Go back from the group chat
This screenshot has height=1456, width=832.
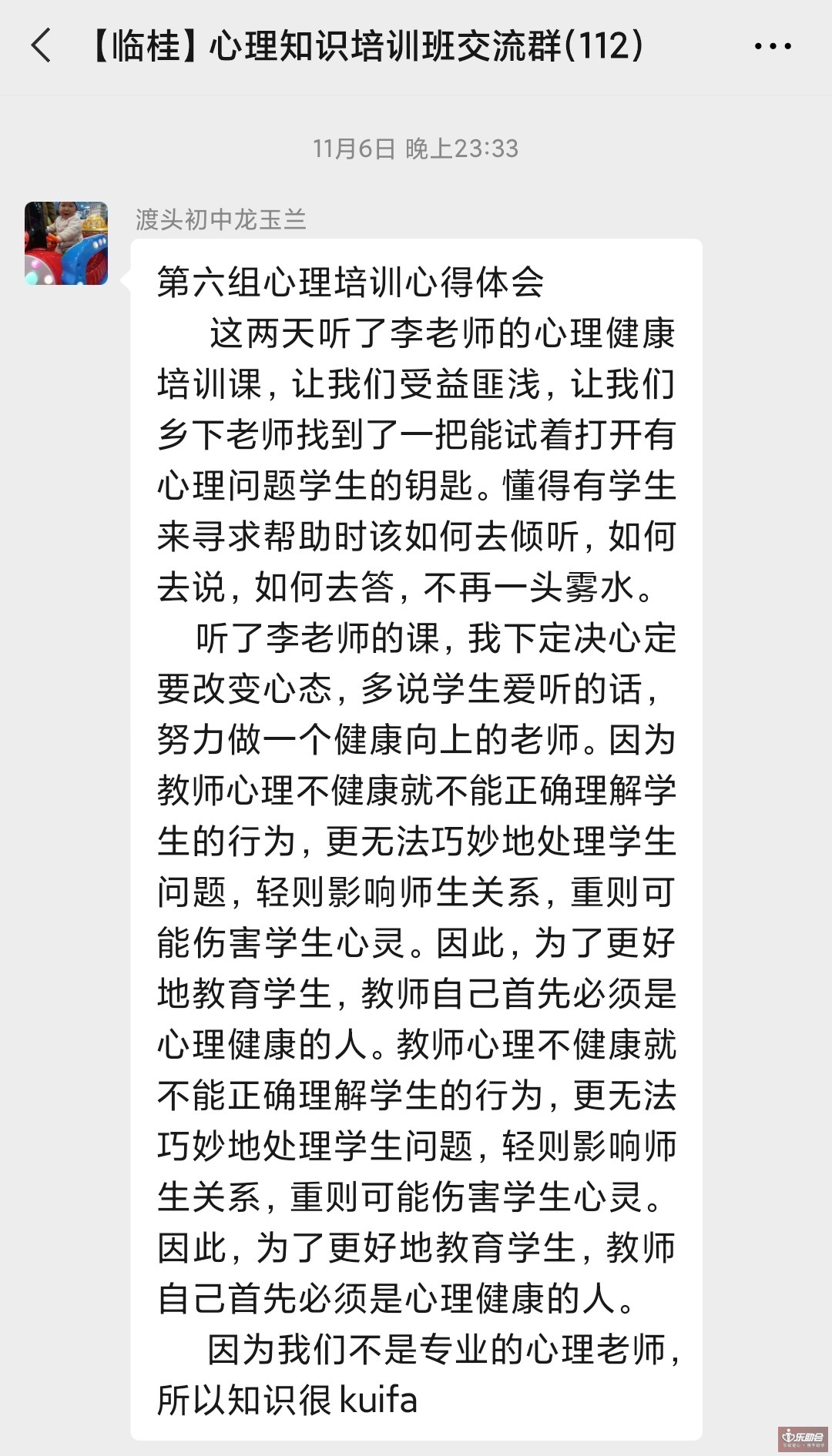tap(42, 45)
